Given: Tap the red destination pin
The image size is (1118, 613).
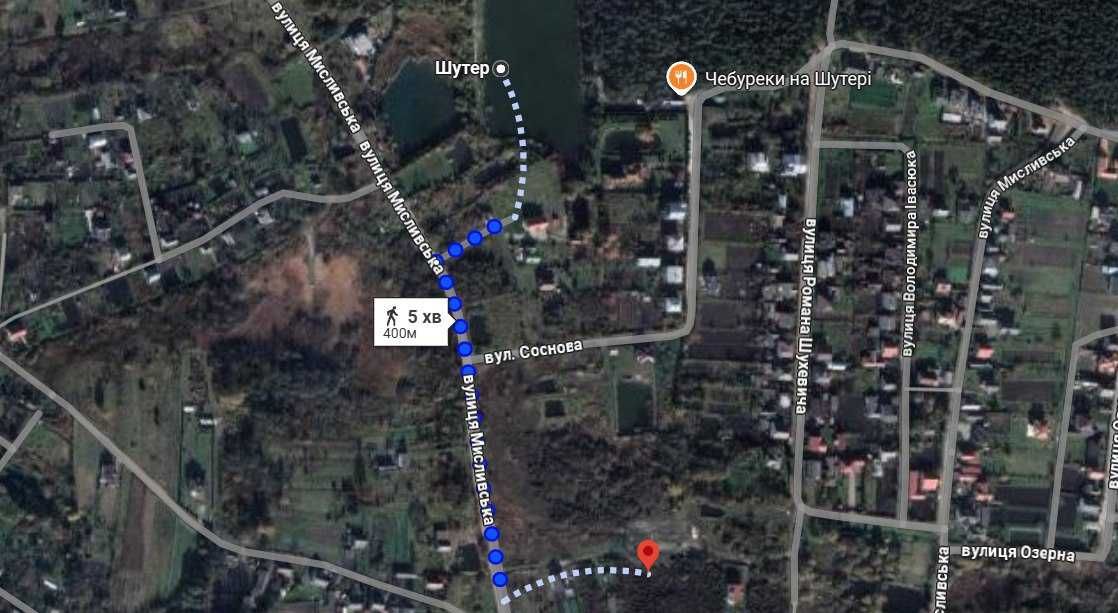Looking at the screenshot, I should click(648, 554).
